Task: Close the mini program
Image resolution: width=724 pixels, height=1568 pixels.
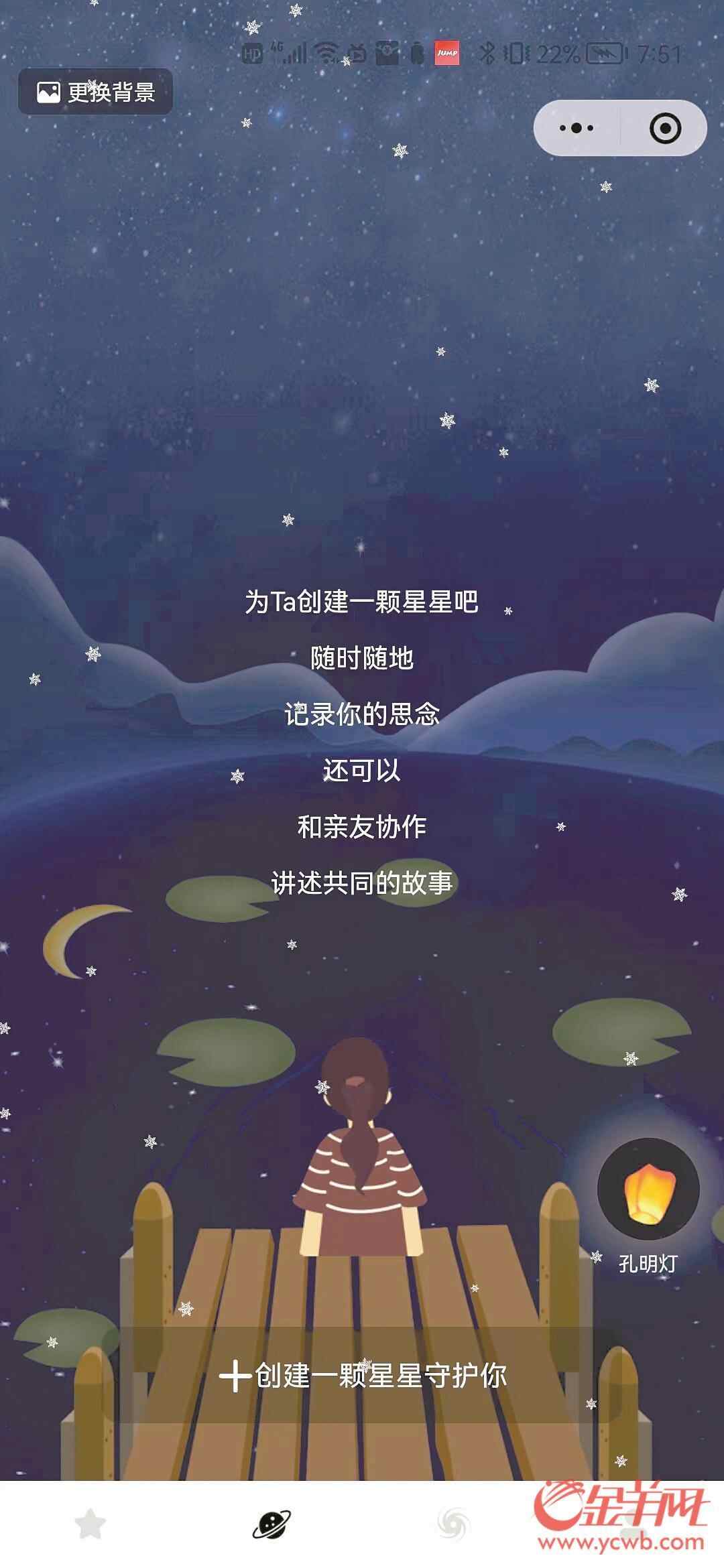Action: point(665,128)
